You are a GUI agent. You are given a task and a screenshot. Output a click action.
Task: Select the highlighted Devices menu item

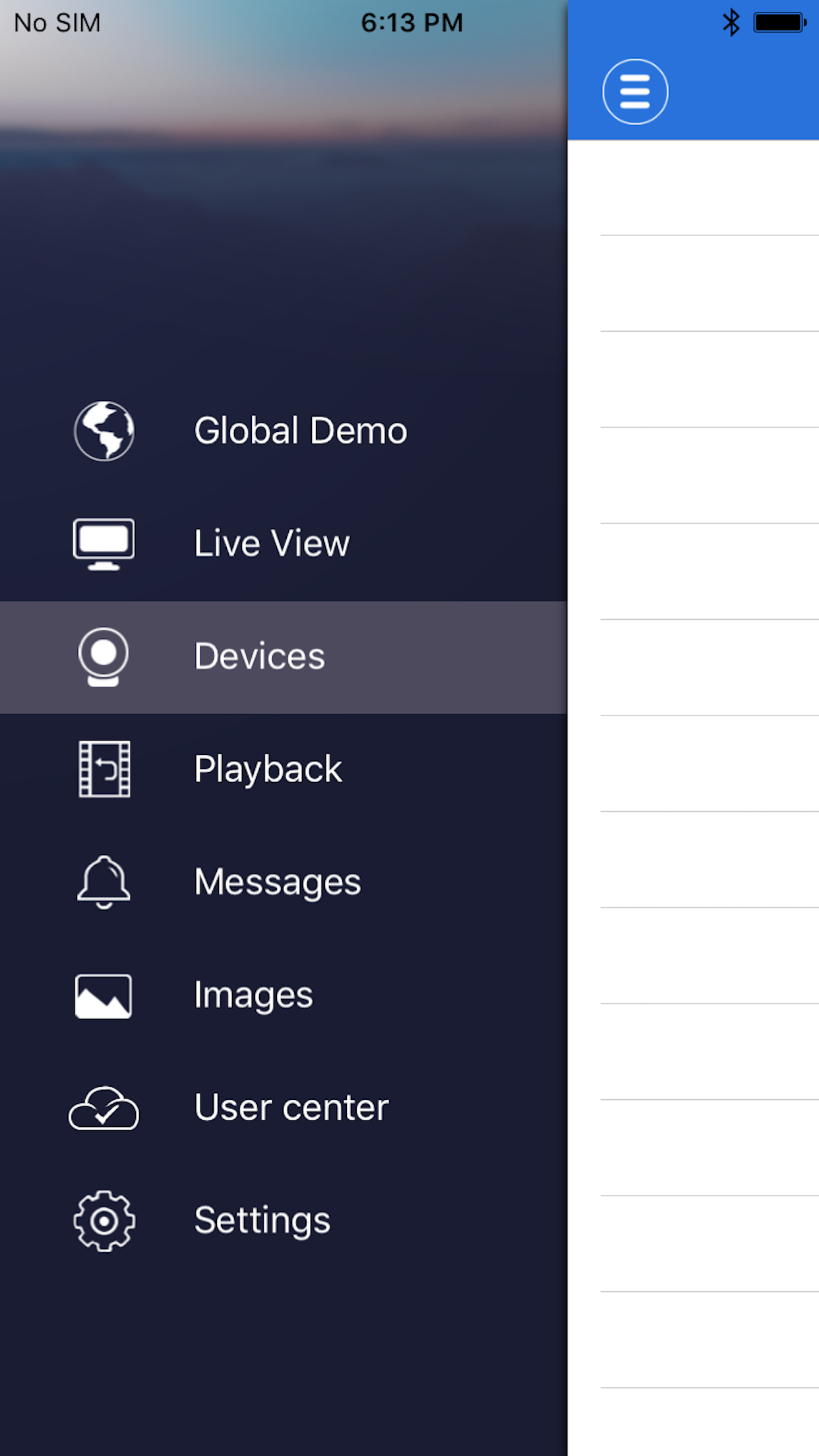(259, 656)
